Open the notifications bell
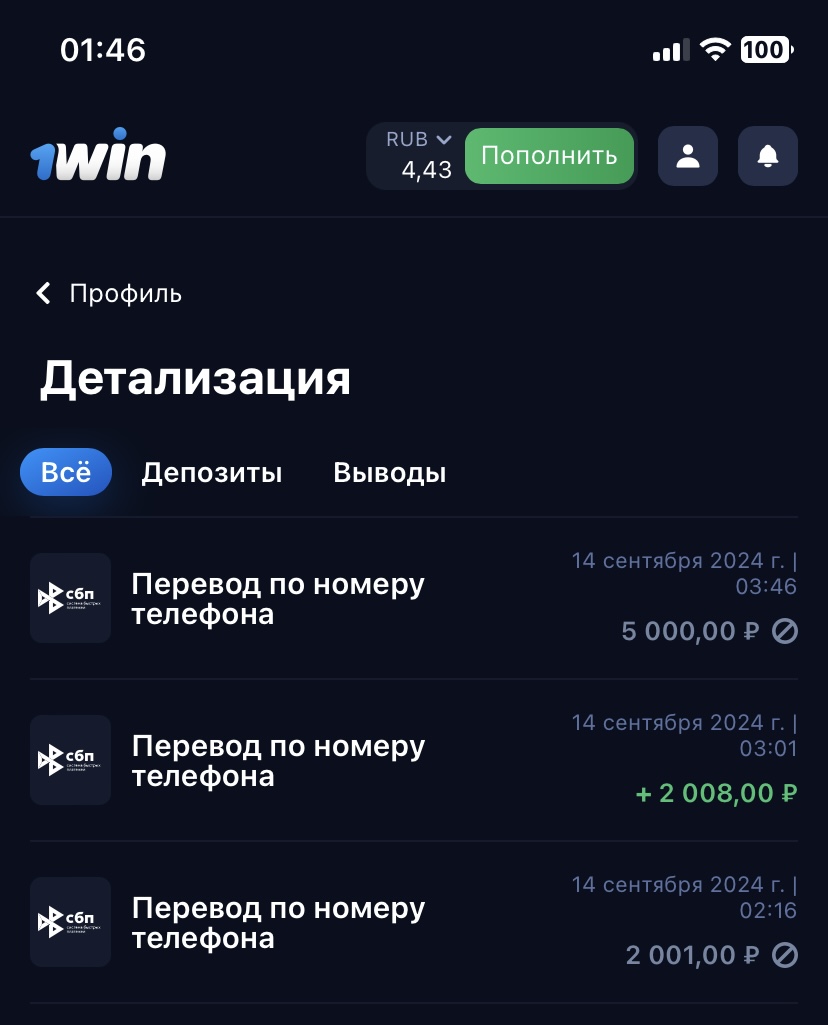Image resolution: width=828 pixels, height=1025 pixels. click(x=767, y=156)
